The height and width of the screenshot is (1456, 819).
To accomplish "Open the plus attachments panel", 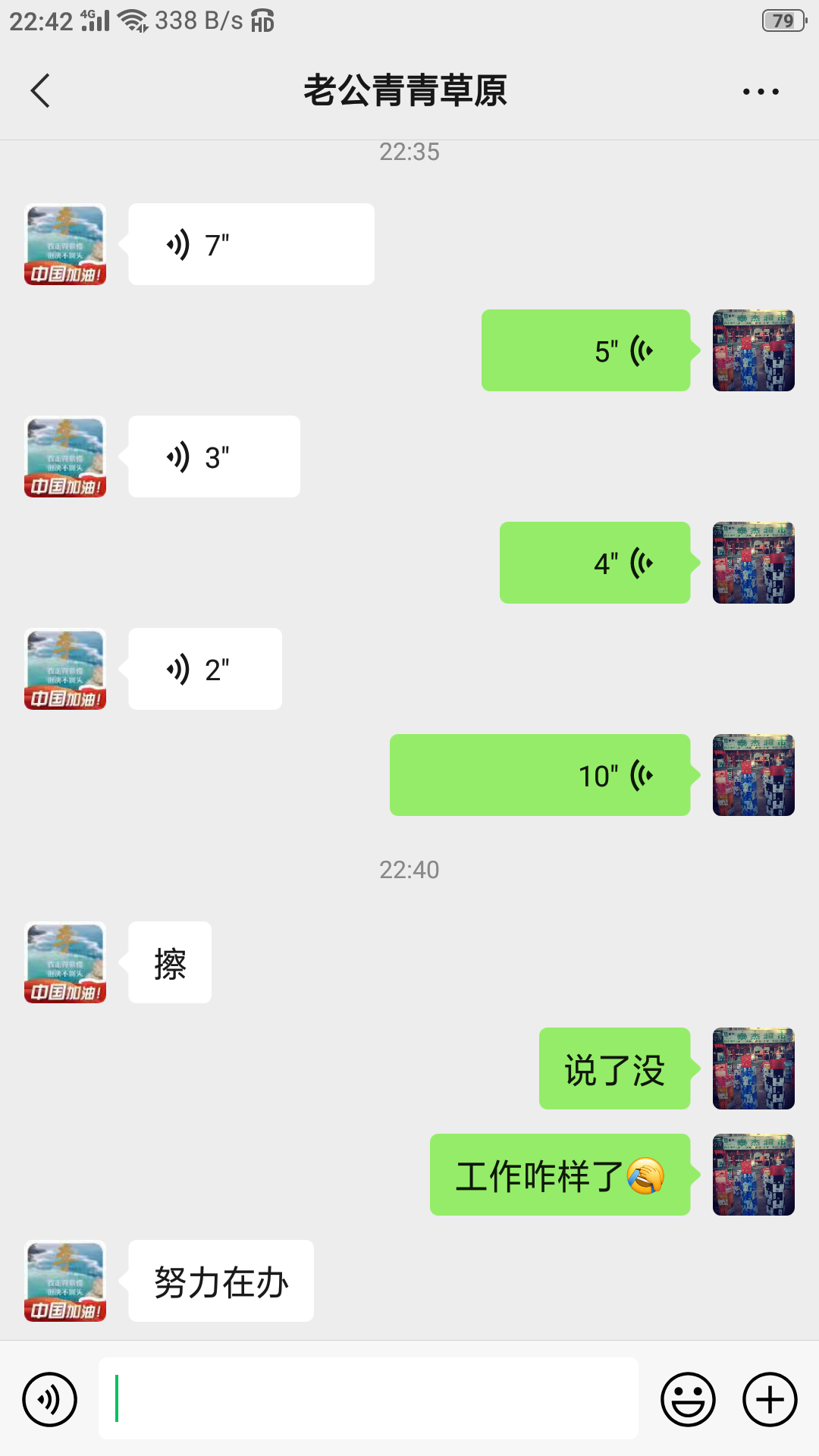I will (x=770, y=1399).
